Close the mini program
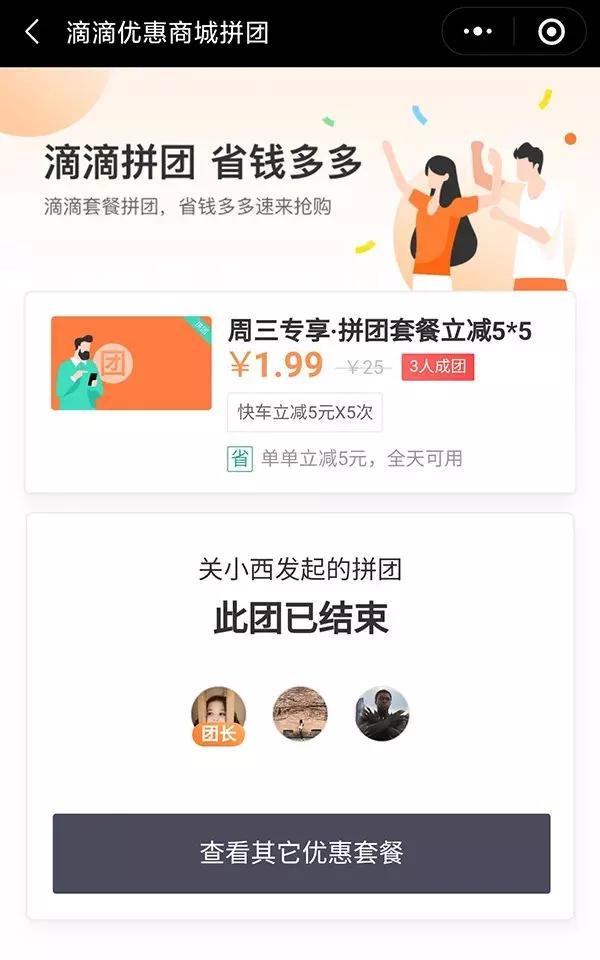Viewport: 600px width, 960px height. 551,32
